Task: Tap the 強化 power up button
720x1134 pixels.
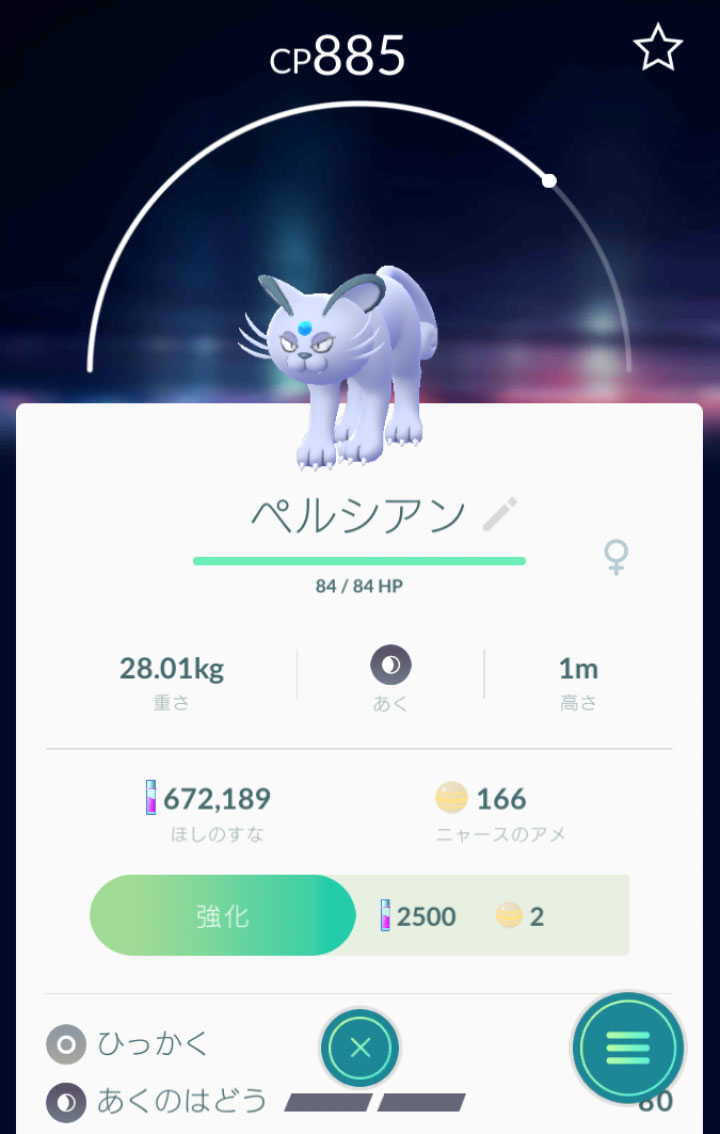Action: 223,916
